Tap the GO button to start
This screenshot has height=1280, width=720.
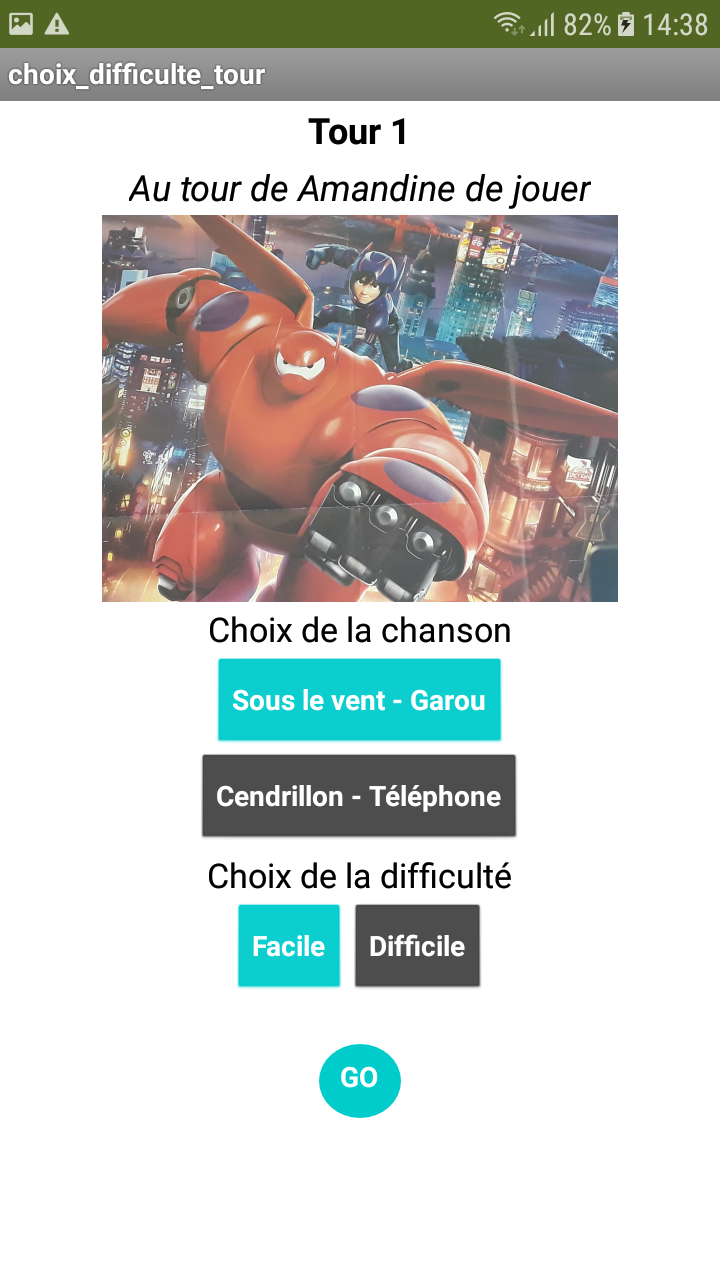(x=360, y=1078)
